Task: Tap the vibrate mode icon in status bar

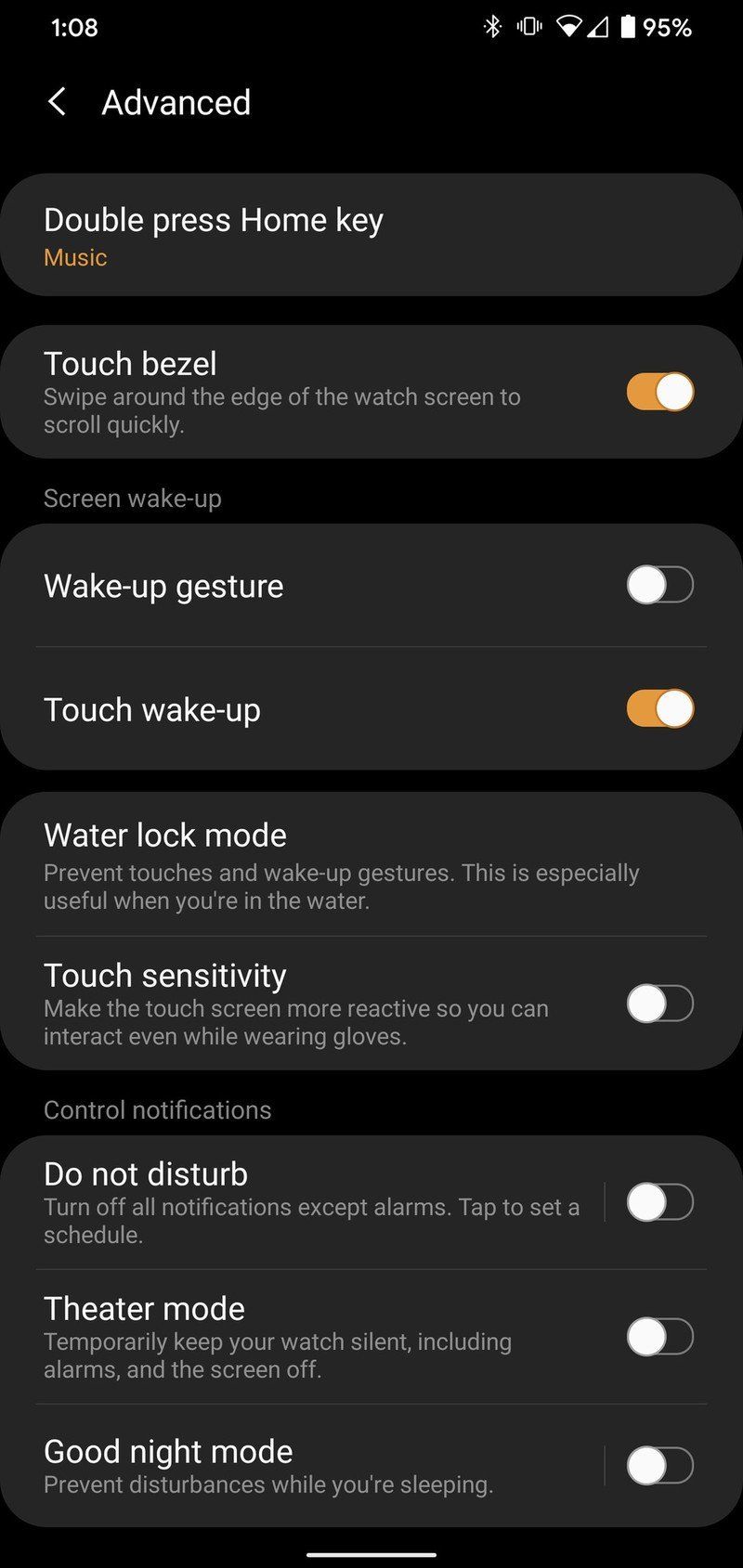Action: 528,27
